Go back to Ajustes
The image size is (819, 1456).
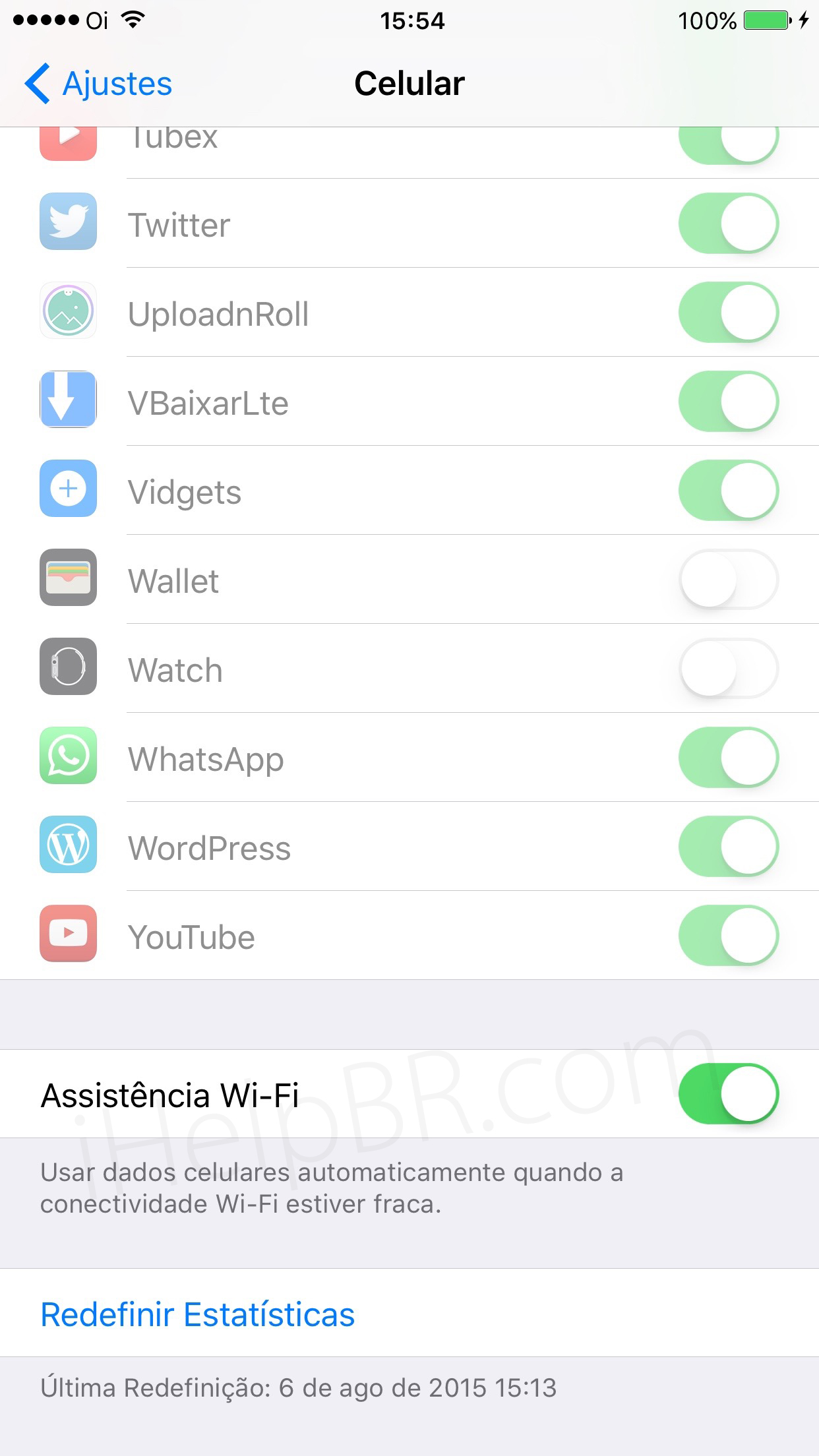pyautogui.click(x=99, y=84)
